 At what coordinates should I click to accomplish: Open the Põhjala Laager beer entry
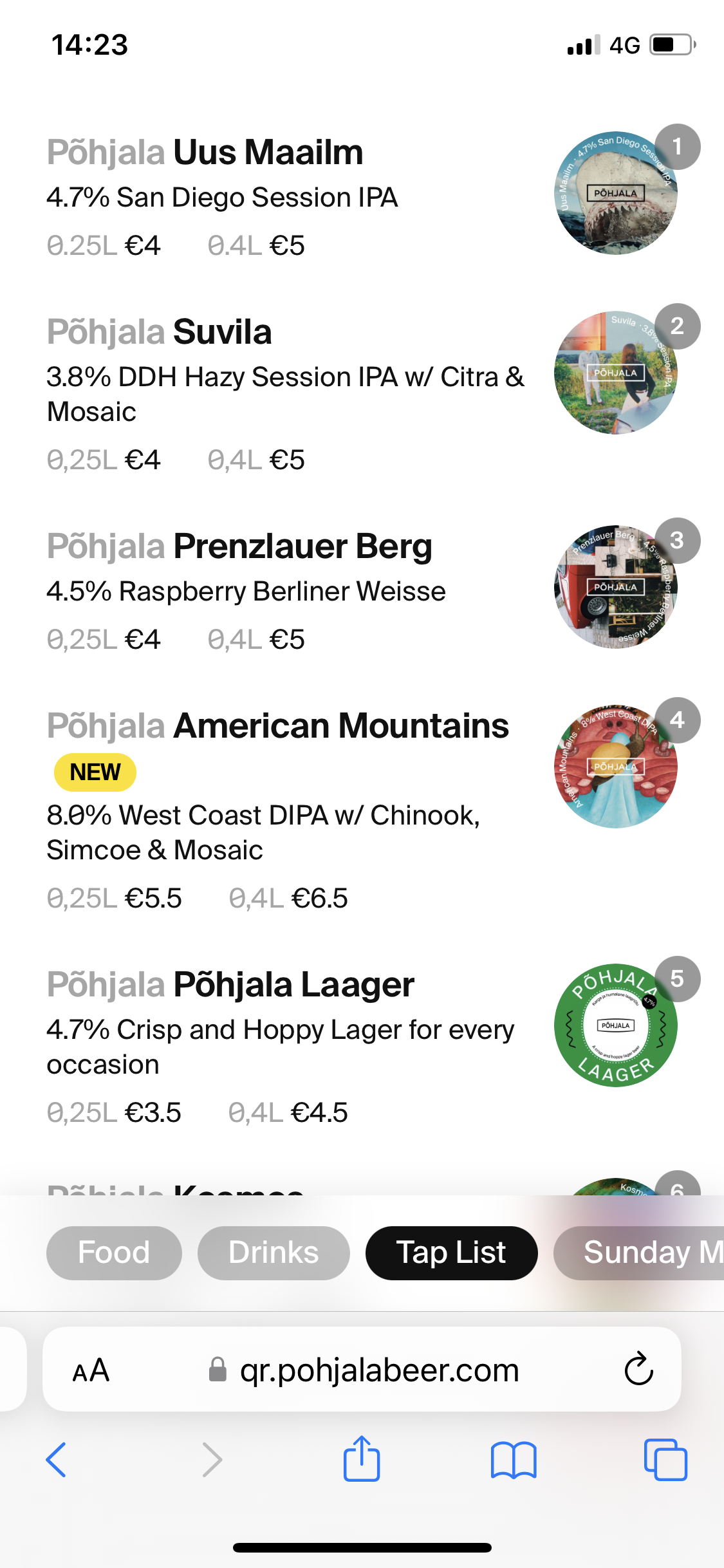point(362,1045)
